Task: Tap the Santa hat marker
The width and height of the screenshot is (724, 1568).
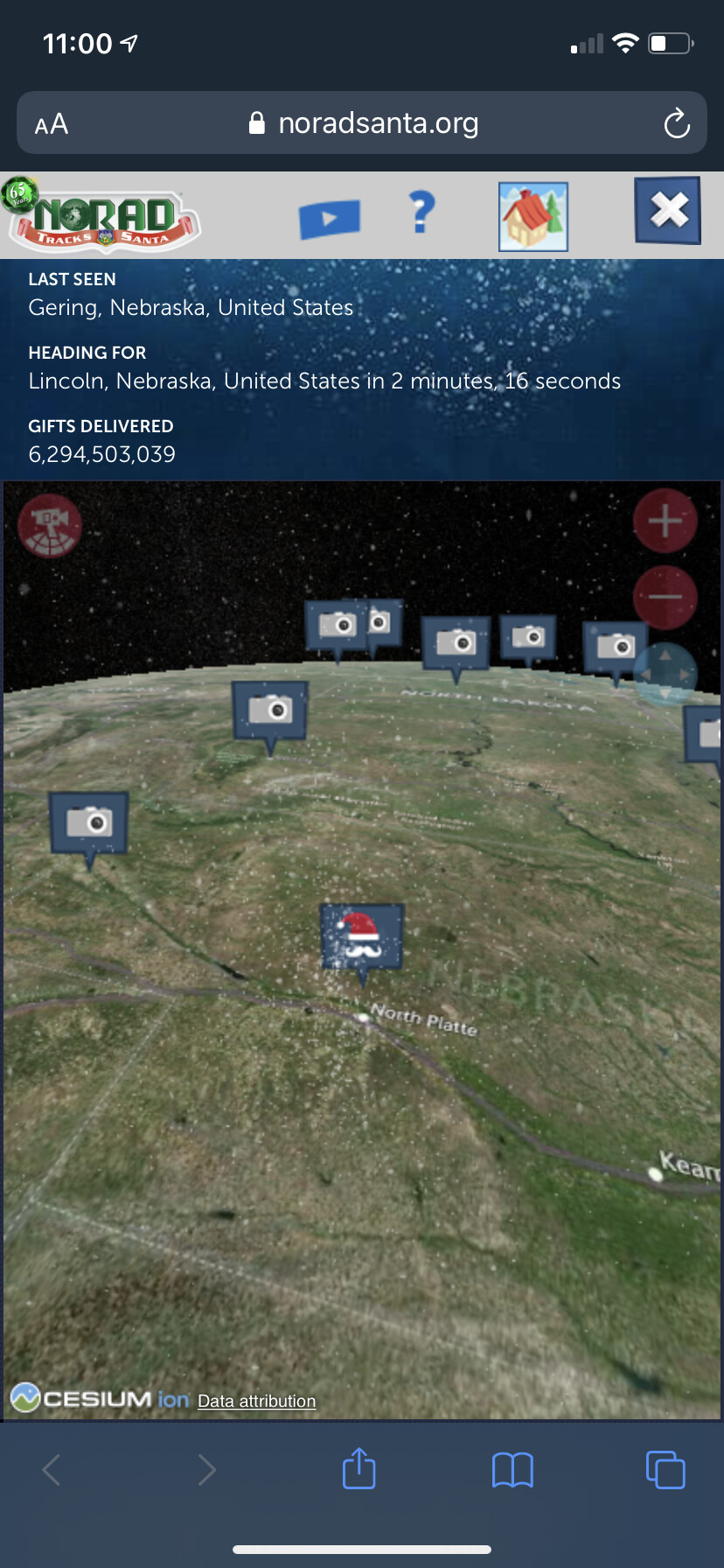Action: pos(362,936)
